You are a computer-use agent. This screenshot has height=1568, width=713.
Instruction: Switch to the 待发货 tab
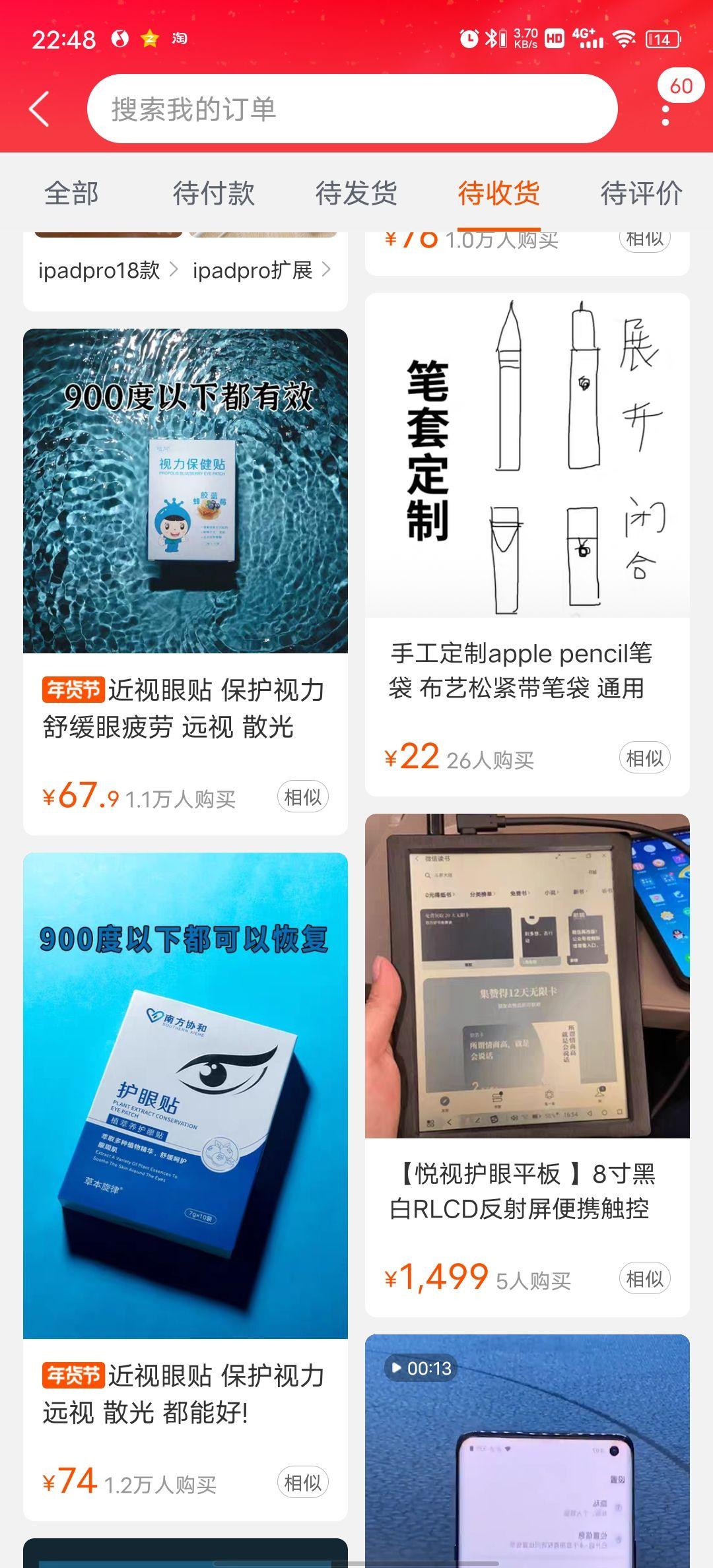(x=356, y=193)
